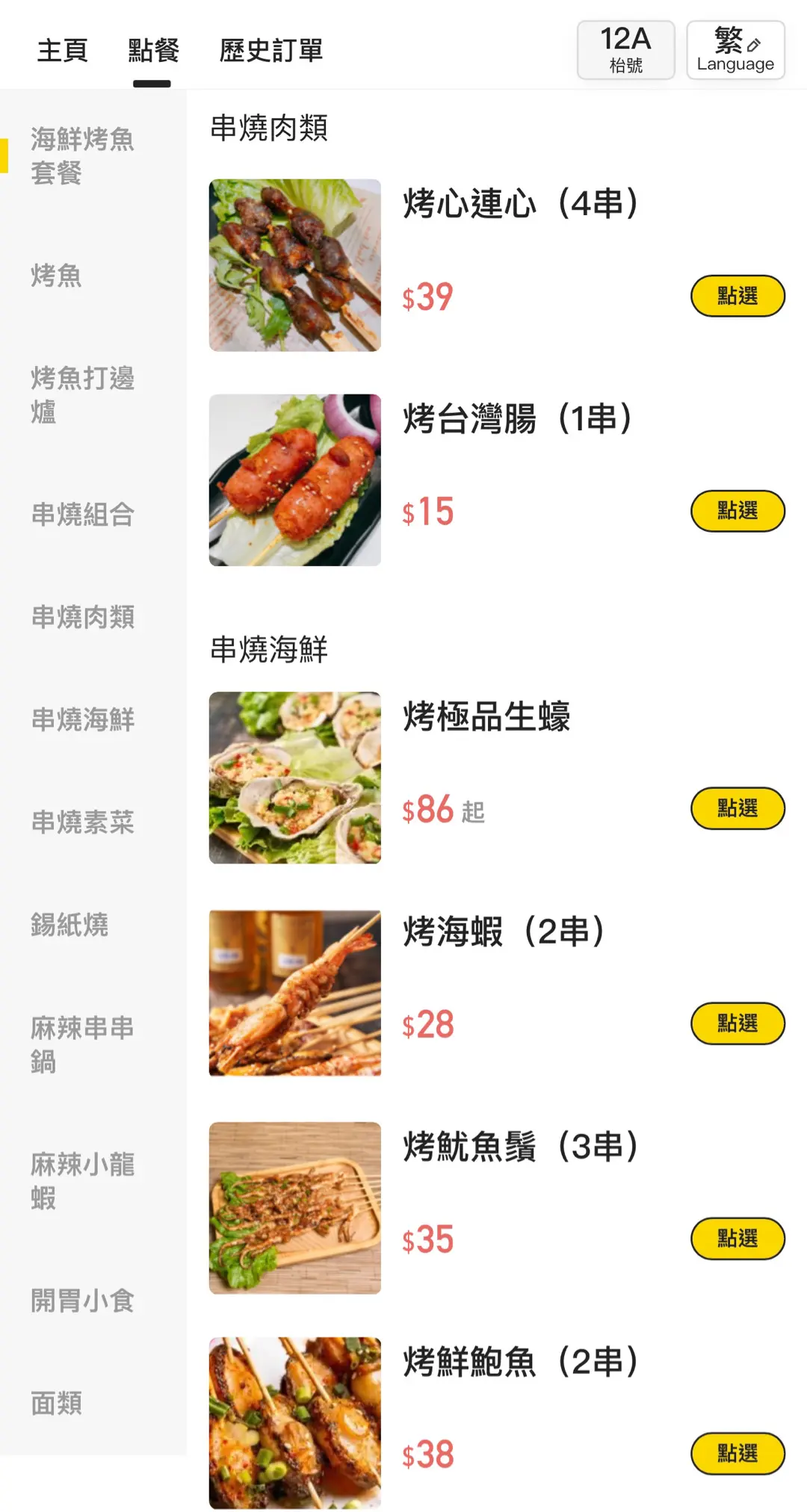
Task: Switch to the 主頁 tab
Action: coord(63,51)
